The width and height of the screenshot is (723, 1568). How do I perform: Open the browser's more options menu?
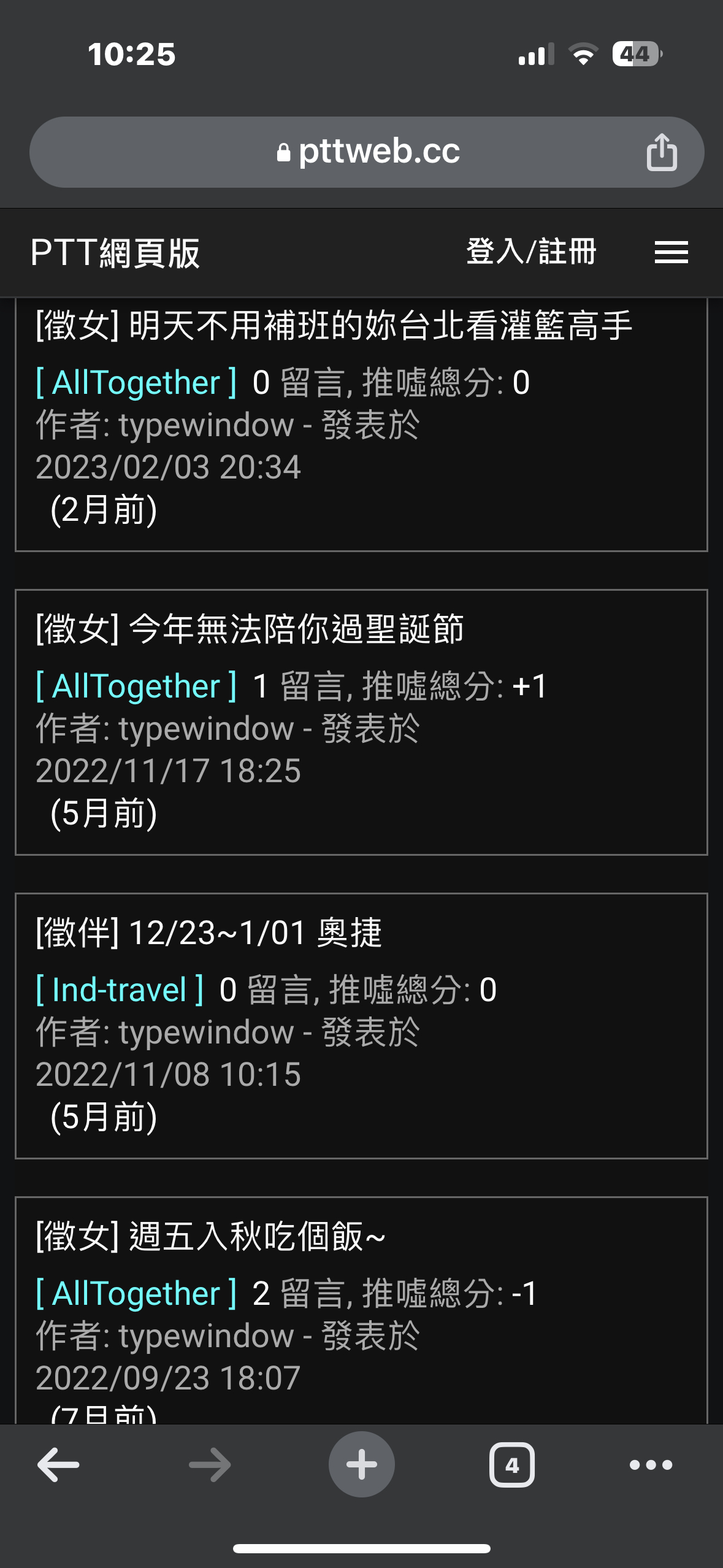651,1465
